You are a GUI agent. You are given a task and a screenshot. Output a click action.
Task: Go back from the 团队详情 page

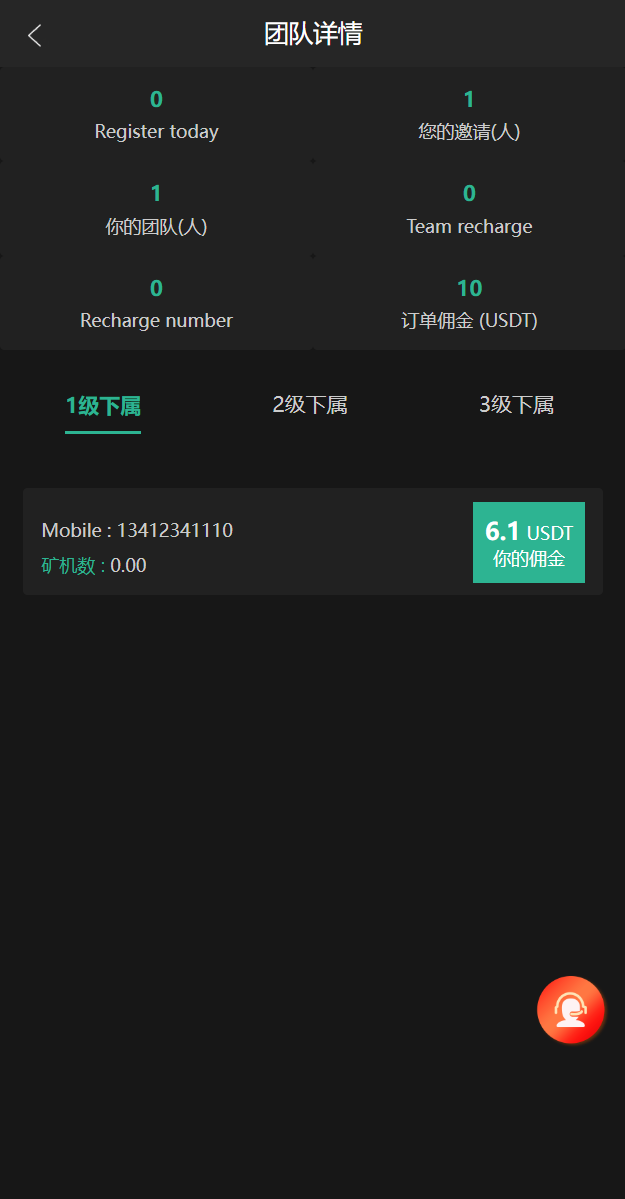click(35, 36)
